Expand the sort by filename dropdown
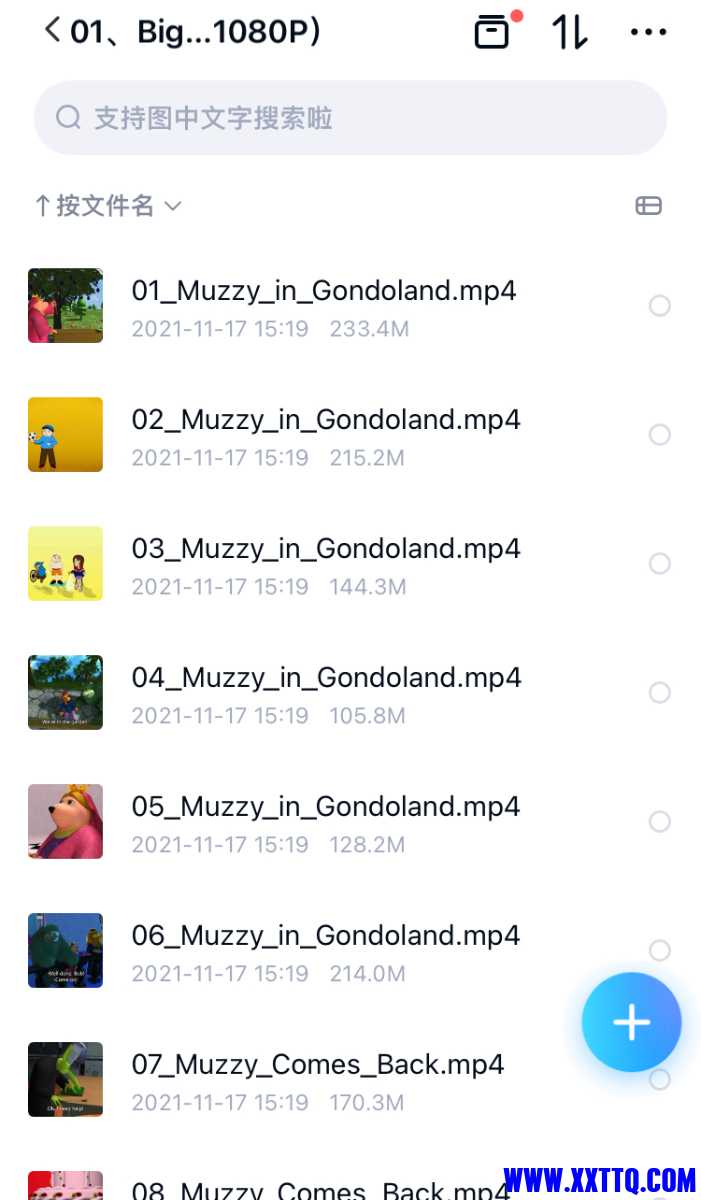 point(108,206)
